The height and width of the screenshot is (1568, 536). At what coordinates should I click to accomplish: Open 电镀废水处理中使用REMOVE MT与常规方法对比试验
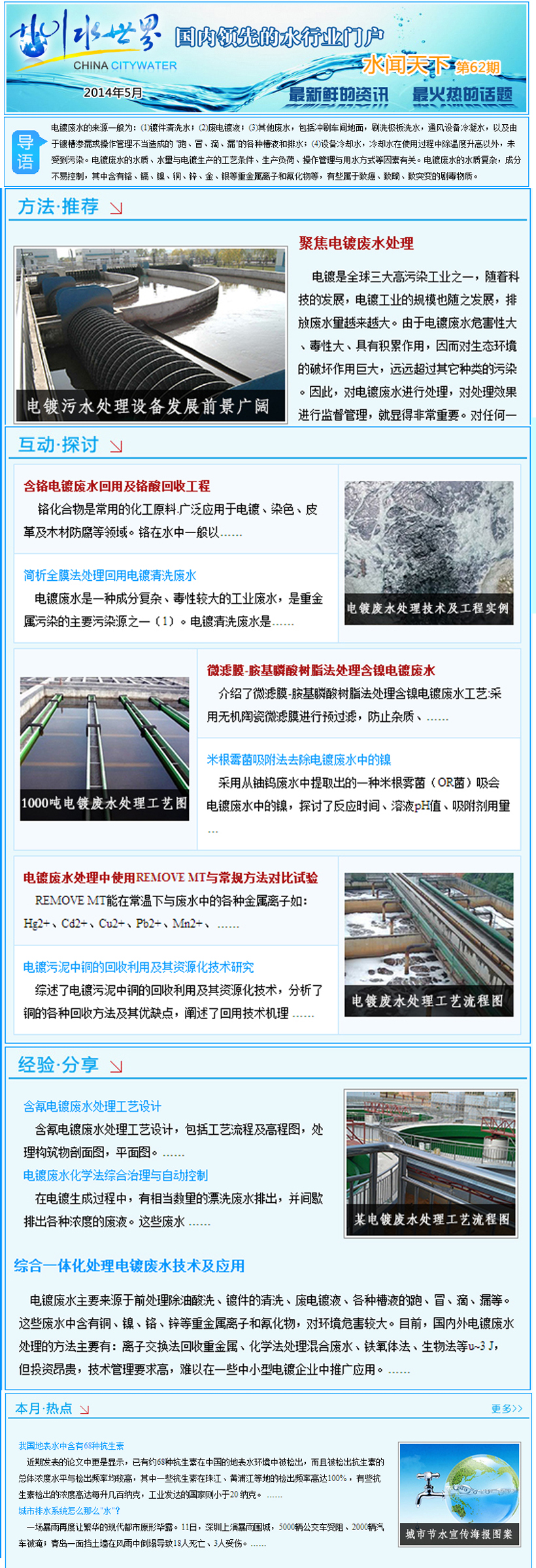click(x=171, y=877)
